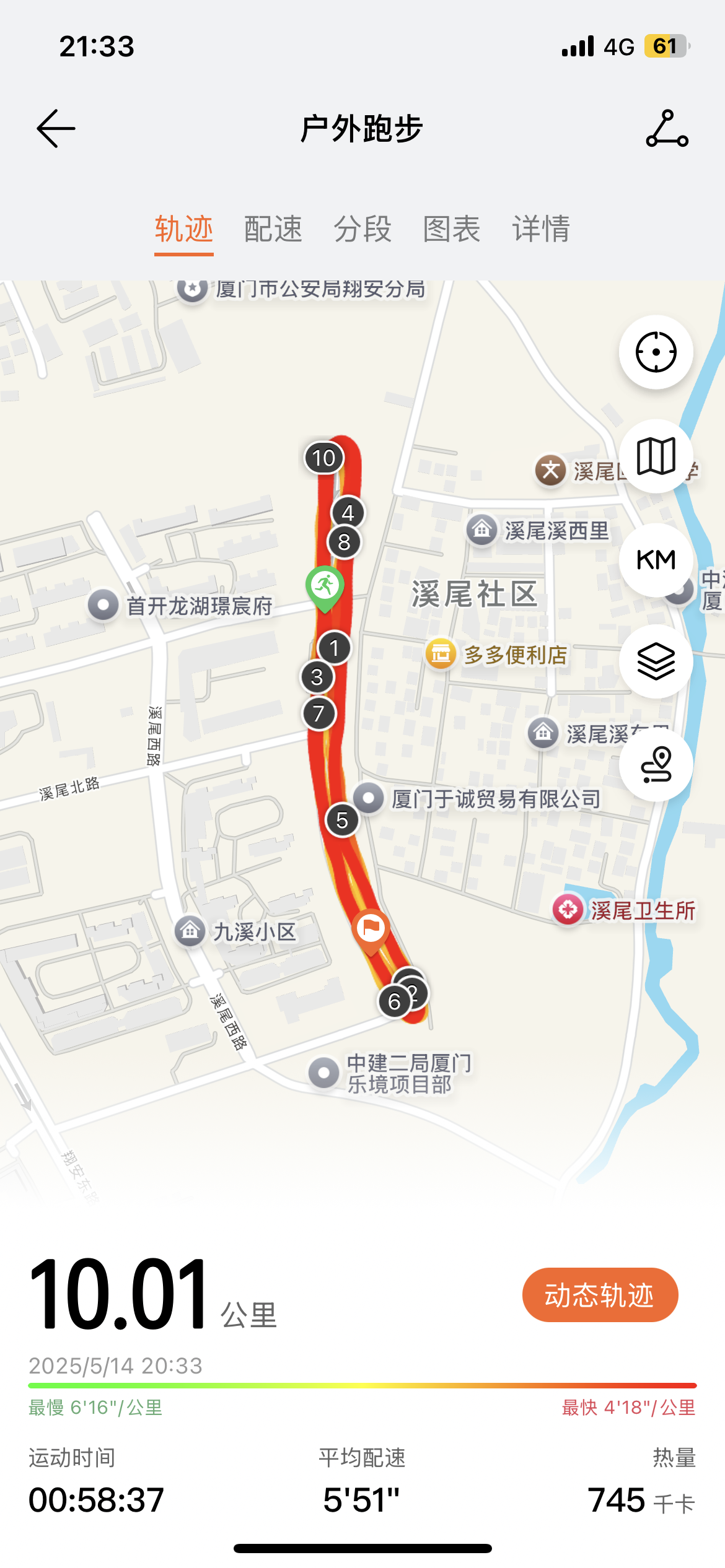Recenter the map with the locate icon
725x1568 pixels.
[656, 352]
